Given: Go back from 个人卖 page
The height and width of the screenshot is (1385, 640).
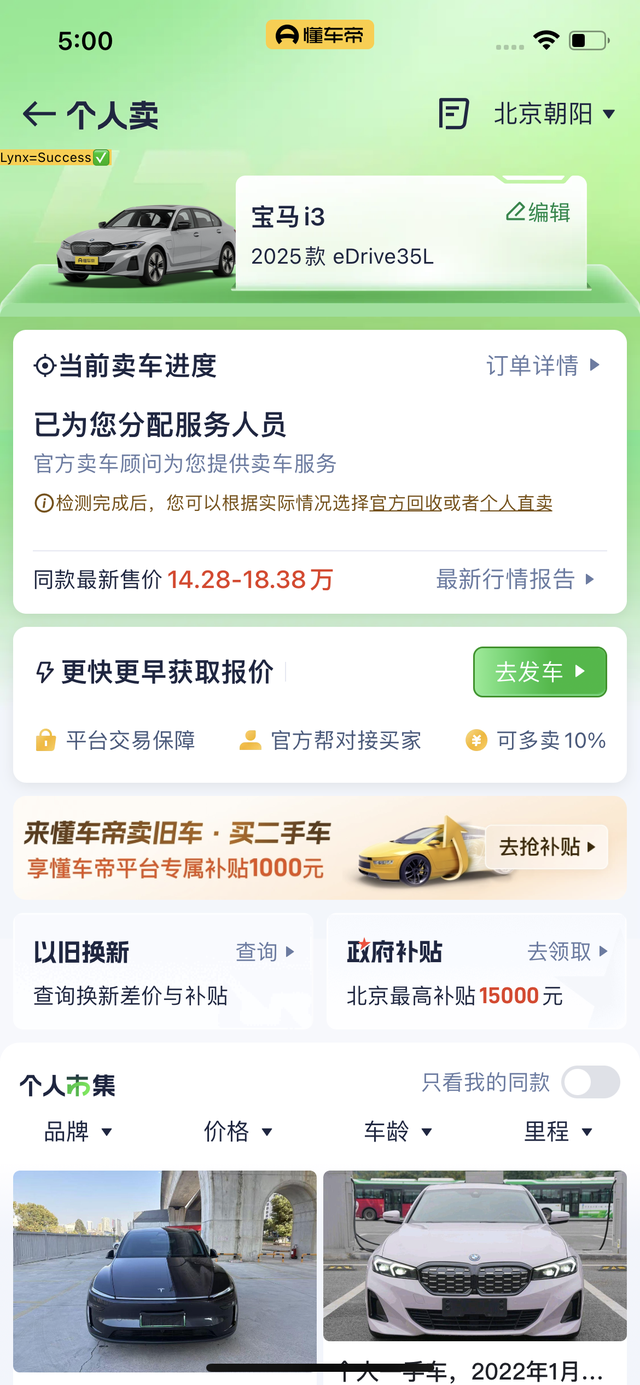Looking at the screenshot, I should (x=39, y=114).
